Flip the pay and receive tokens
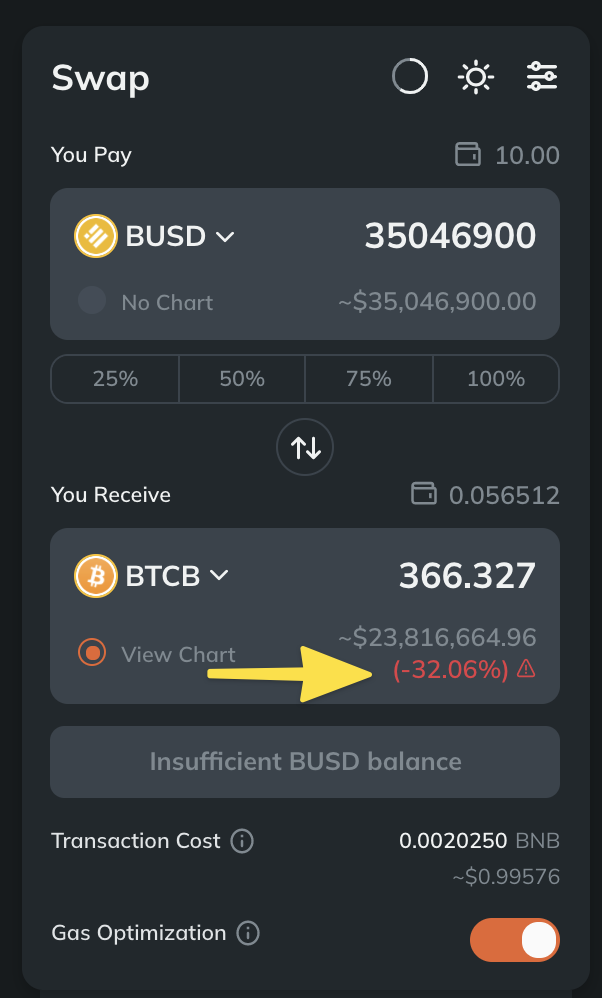 [x=305, y=447]
